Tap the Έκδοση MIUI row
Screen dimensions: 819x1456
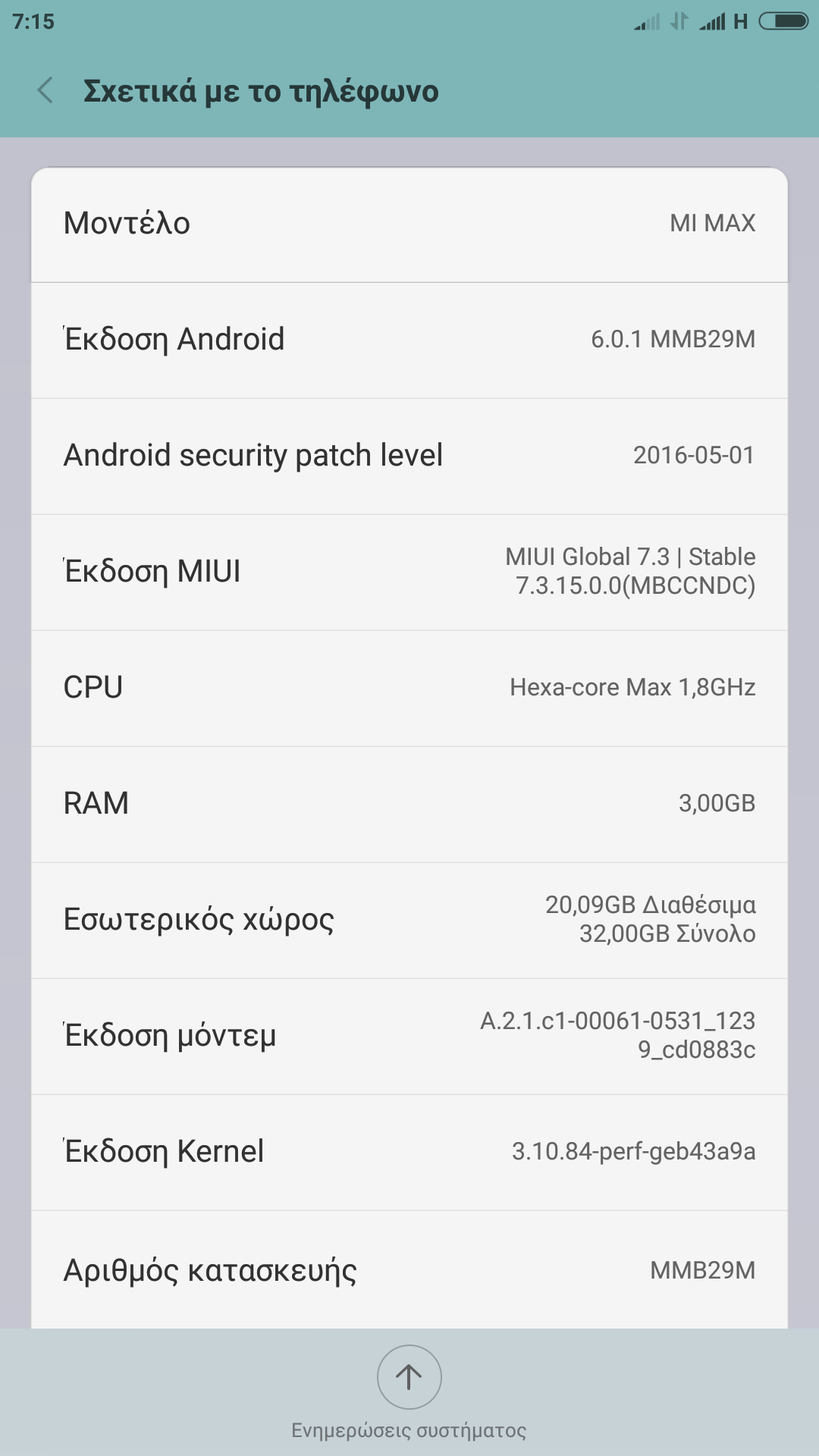point(409,572)
